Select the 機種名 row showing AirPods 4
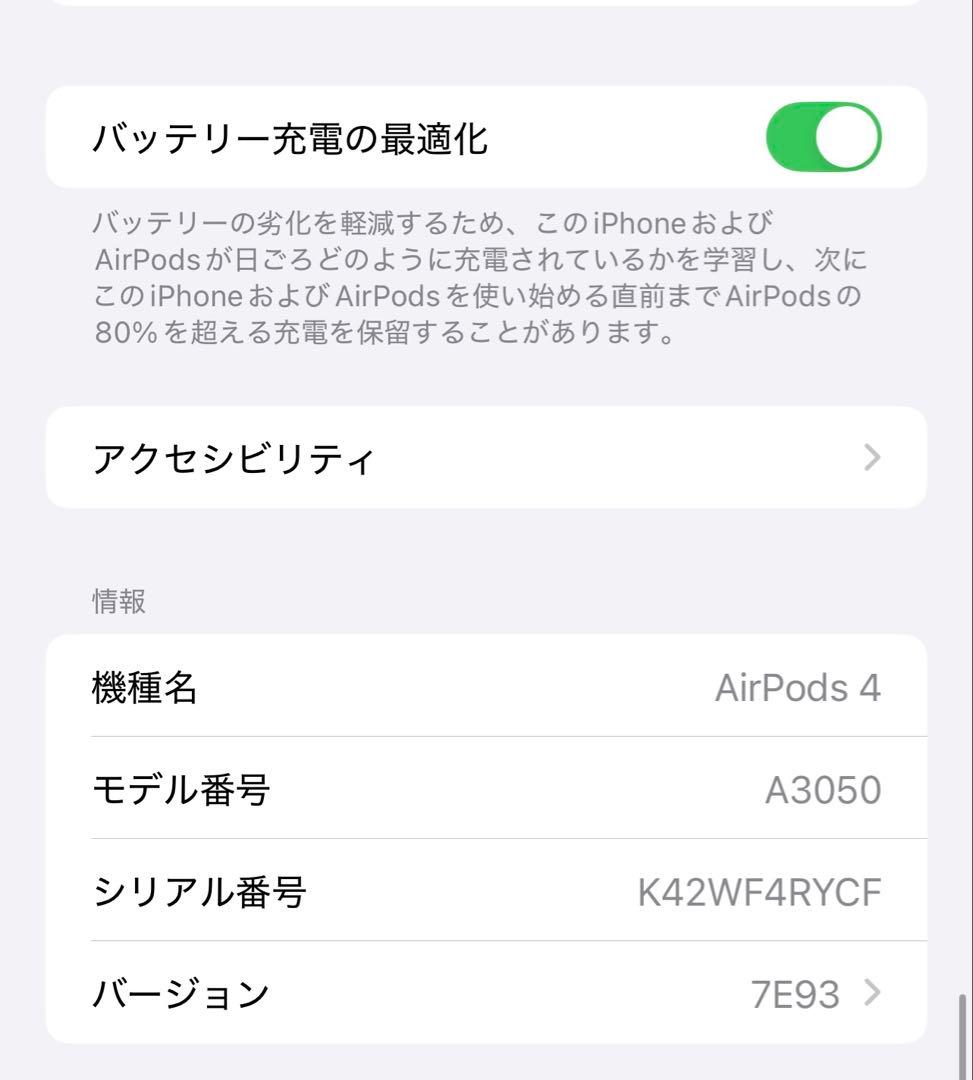This screenshot has height=1080, width=973. point(486,687)
